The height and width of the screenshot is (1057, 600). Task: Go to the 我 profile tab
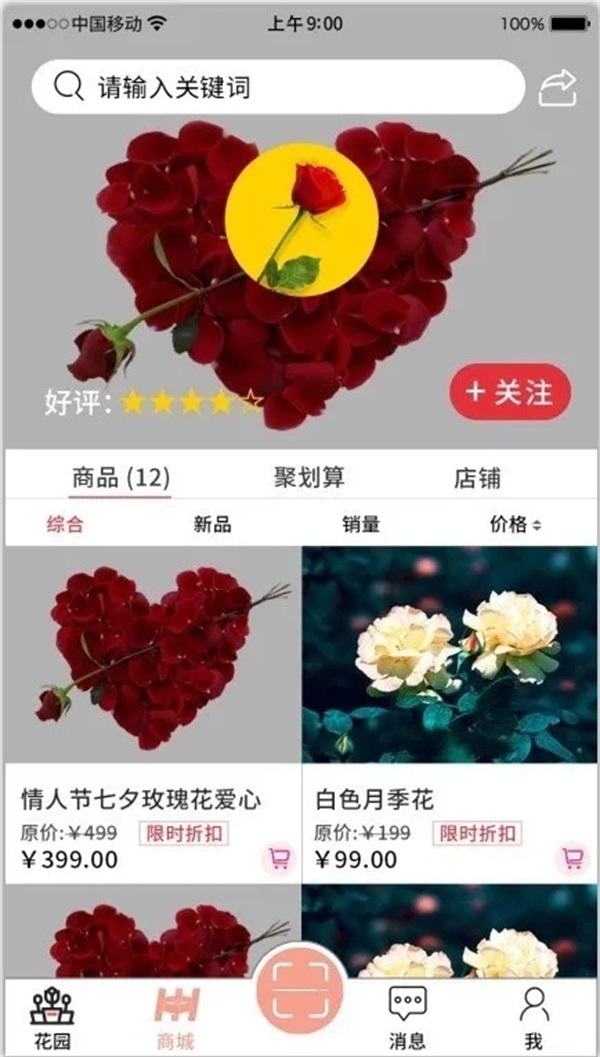(x=534, y=1017)
